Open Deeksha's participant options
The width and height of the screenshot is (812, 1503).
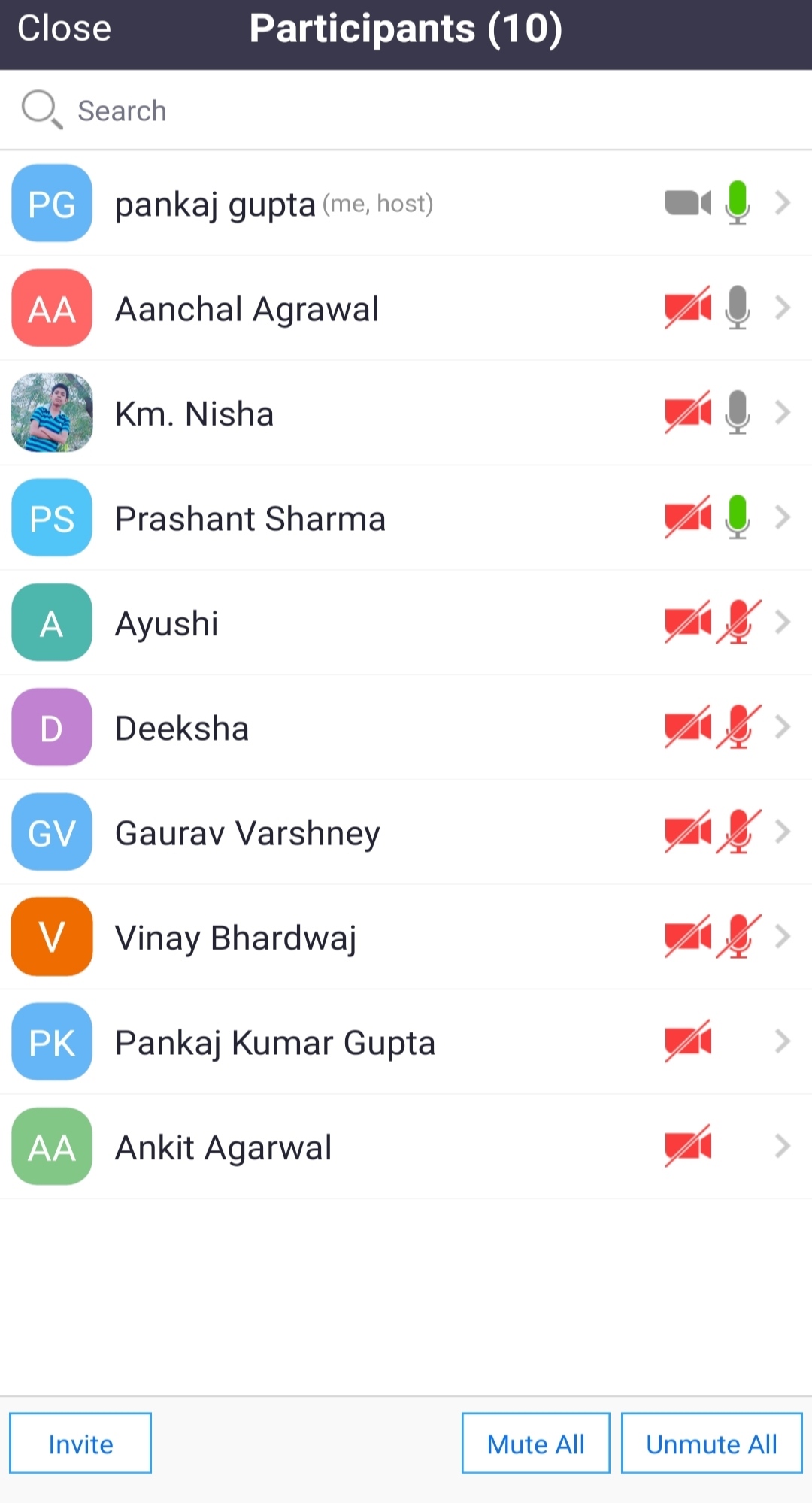point(406,728)
